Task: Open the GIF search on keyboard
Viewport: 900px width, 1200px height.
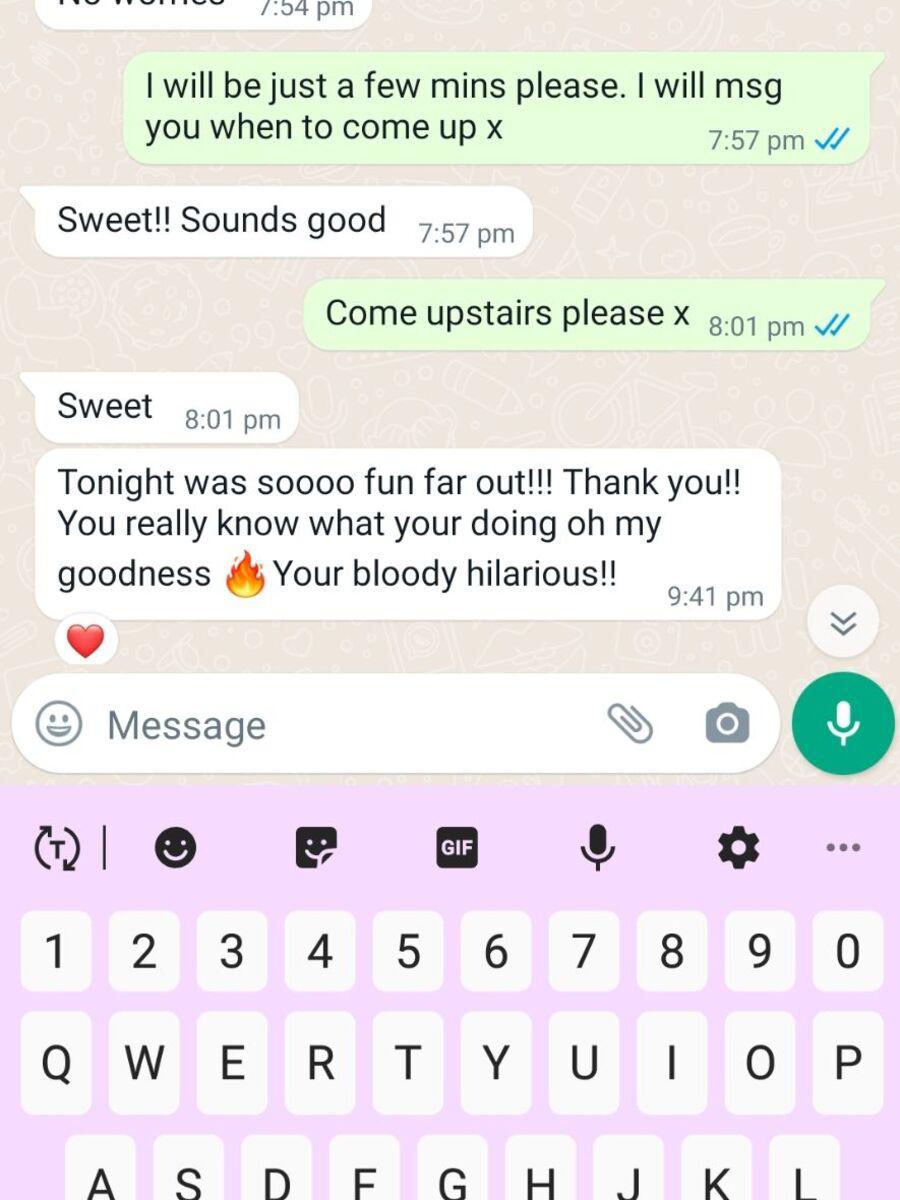Action: pos(457,848)
